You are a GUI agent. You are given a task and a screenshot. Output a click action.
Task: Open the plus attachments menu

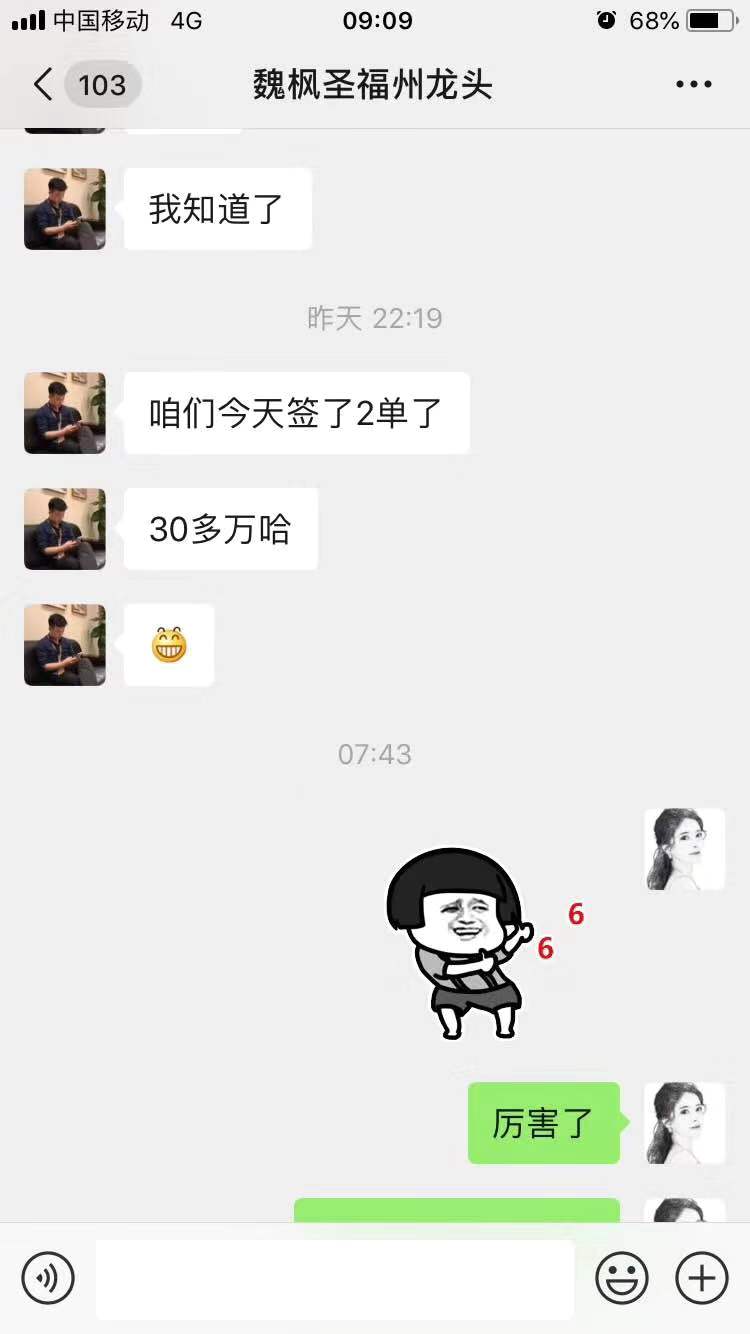click(702, 1278)
